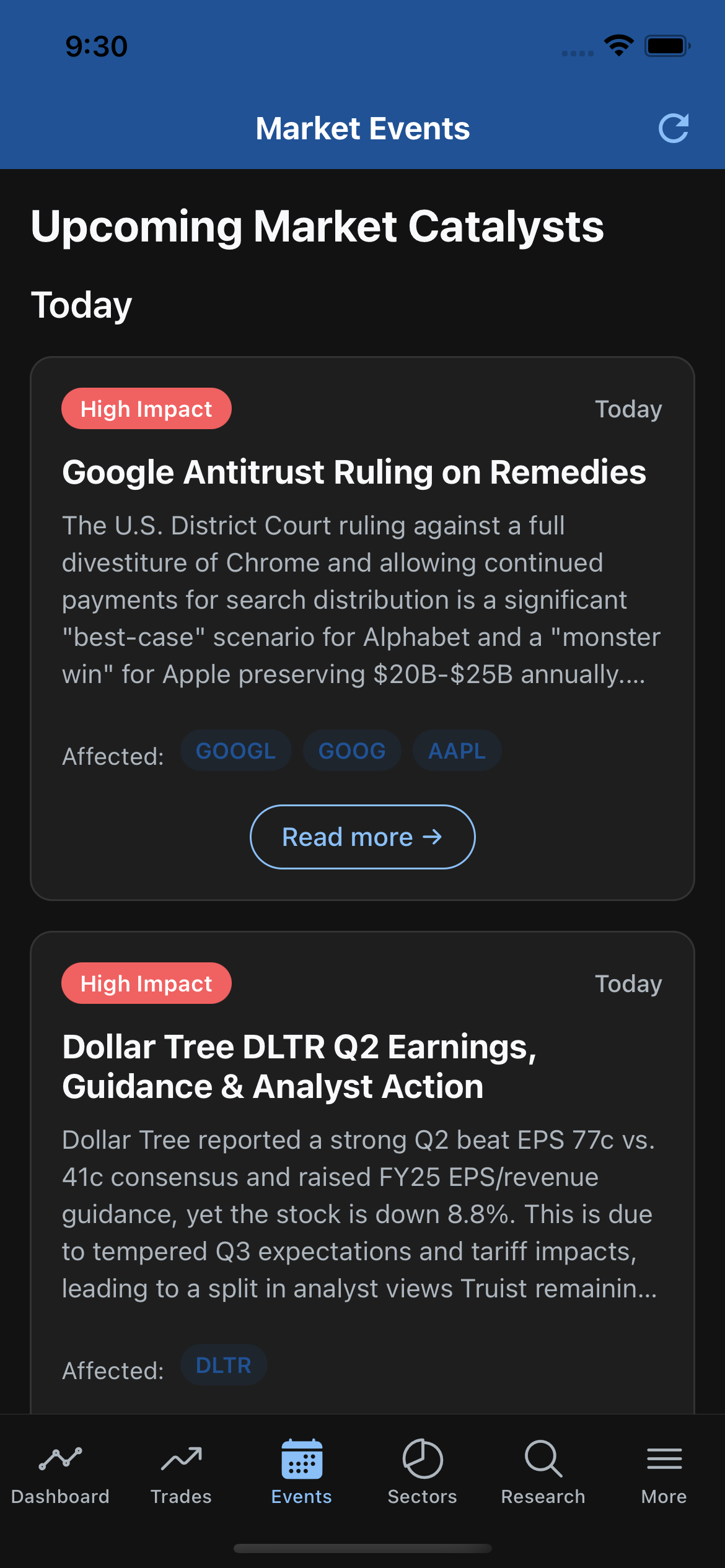Open the Dollar Tree Q2 Earnings card
Viewport: 725px width, 1568px height.
362,1066
